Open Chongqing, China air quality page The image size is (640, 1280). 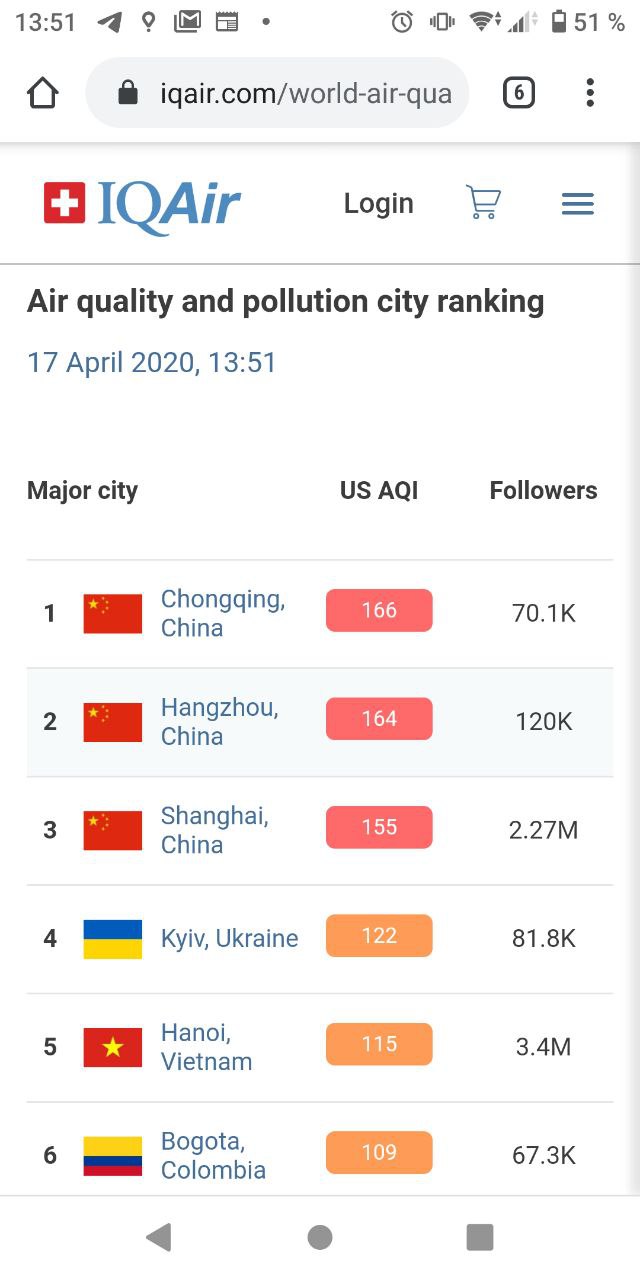pos(223,613)
